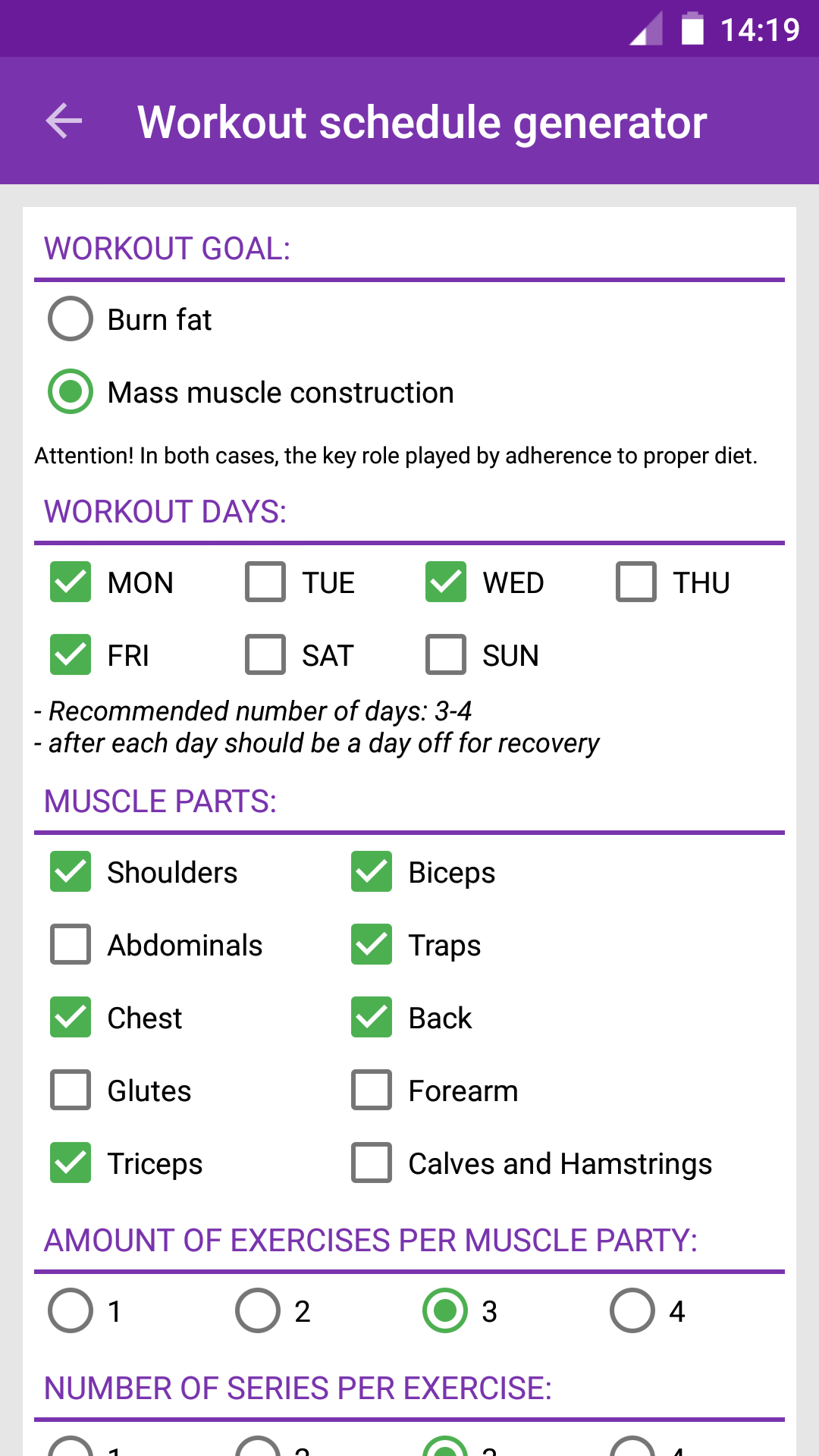Disable the Chest muscle part
The width and height of the screenshot is (819, 1456).
click(70, 1018)
